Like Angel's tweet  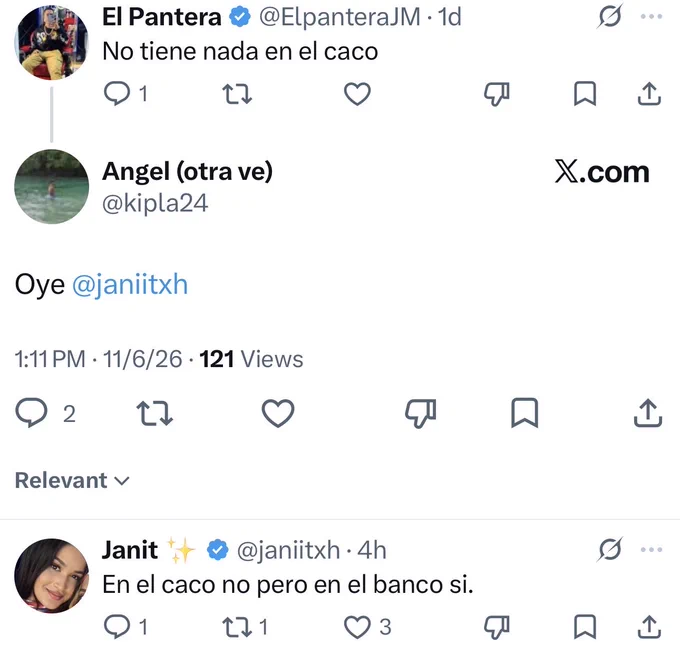pyautogui.click(x=278, y=413)
